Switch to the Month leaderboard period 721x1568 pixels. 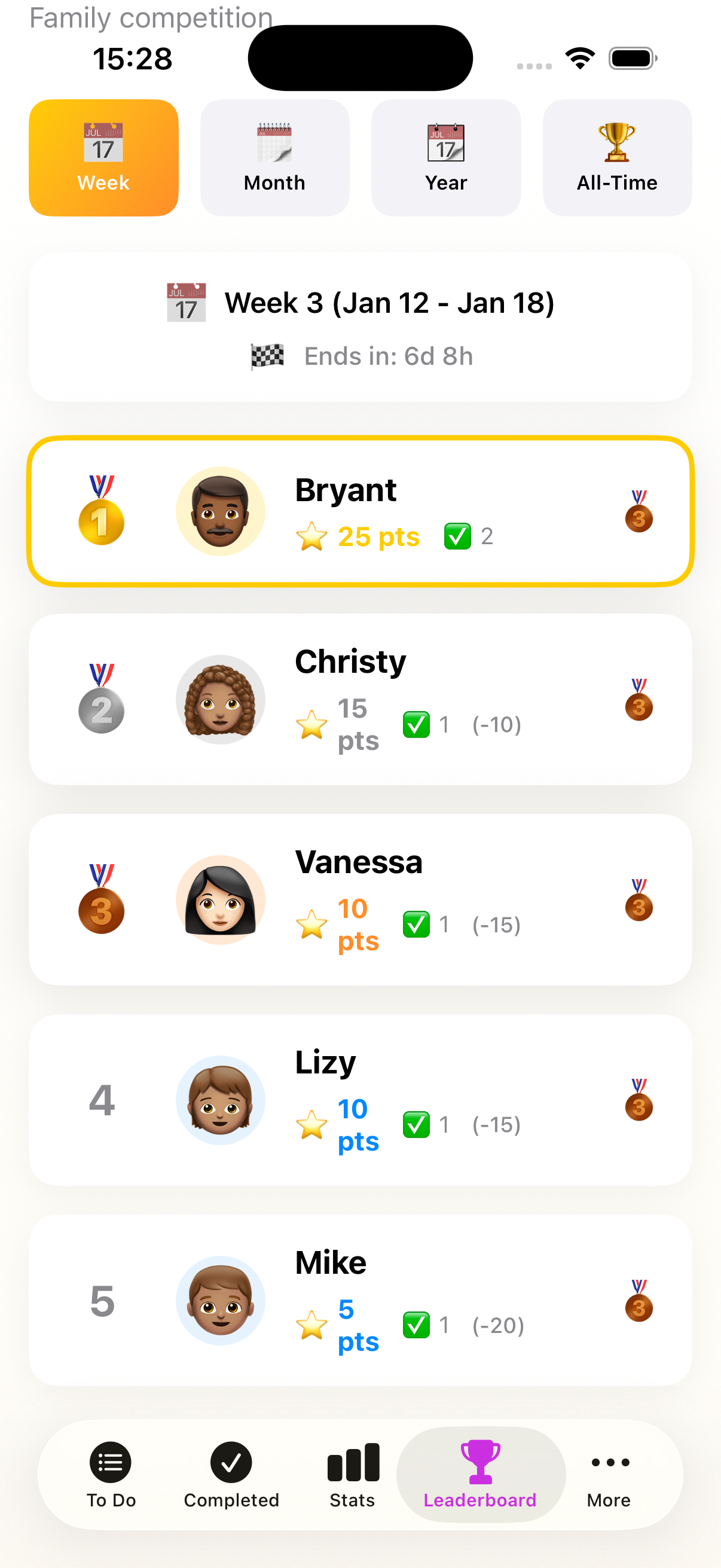[x=274, y=158]
